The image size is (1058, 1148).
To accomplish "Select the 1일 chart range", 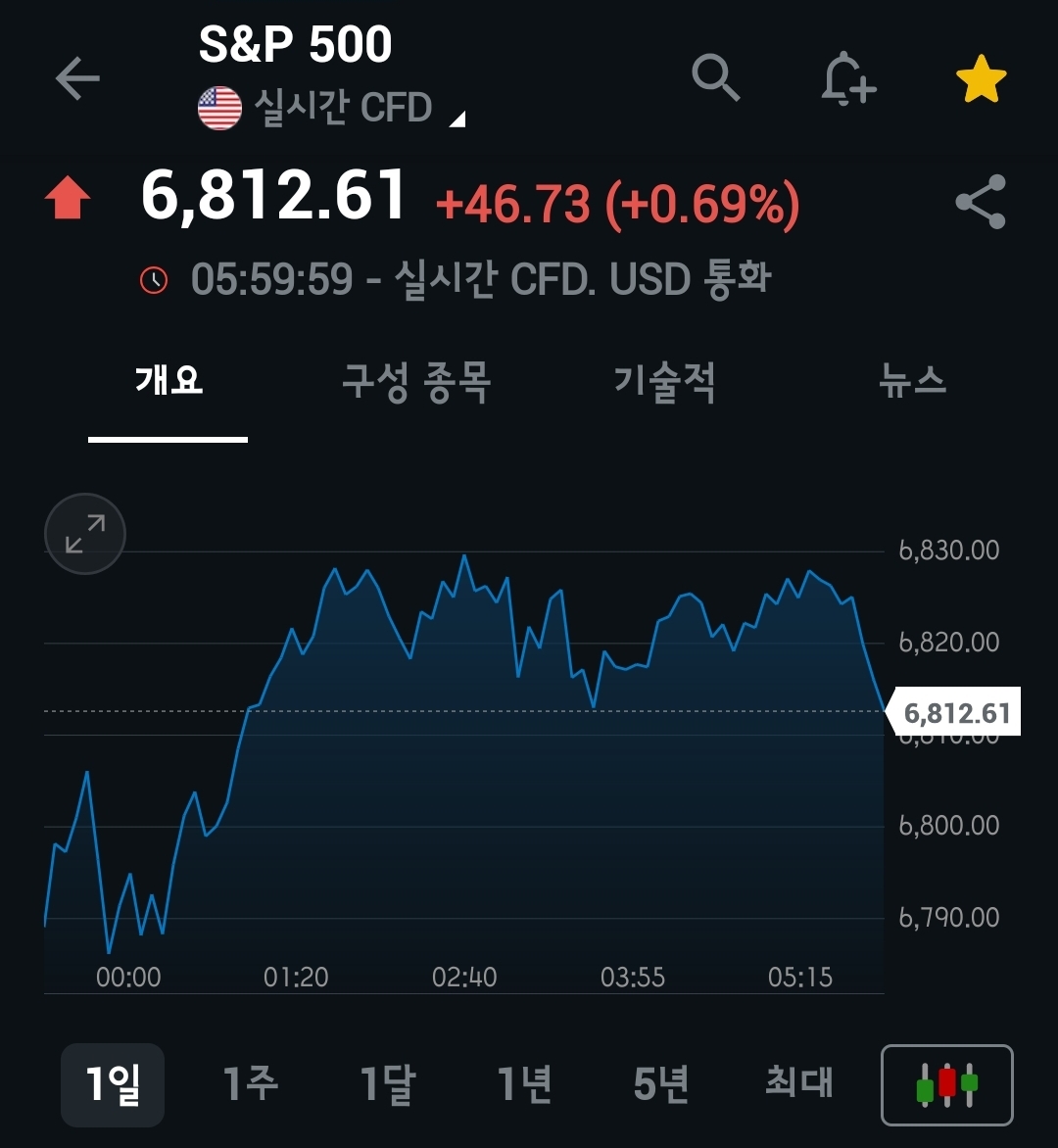I will coord(113,1084).
